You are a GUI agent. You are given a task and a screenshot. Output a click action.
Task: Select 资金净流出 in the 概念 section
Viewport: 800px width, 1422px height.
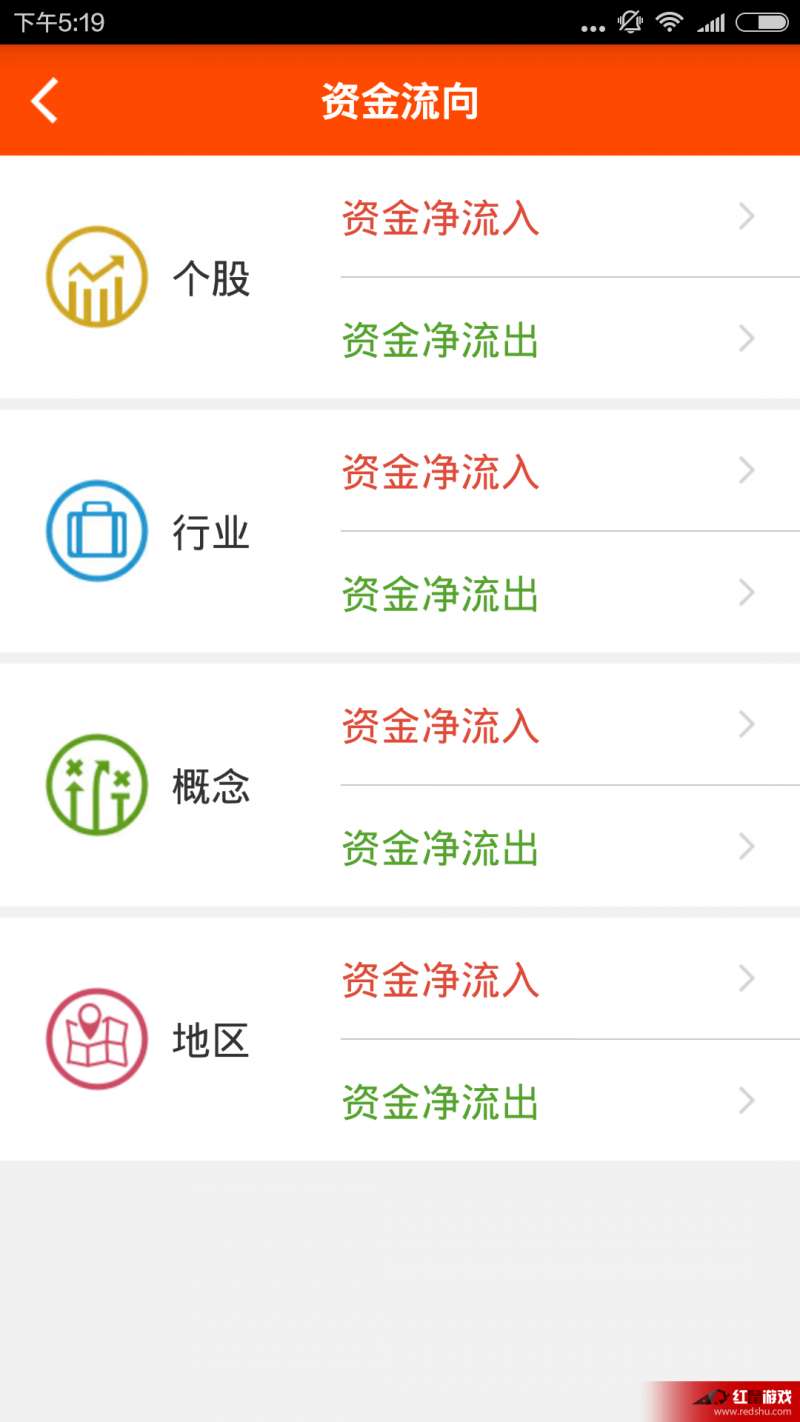click(570, 847)
